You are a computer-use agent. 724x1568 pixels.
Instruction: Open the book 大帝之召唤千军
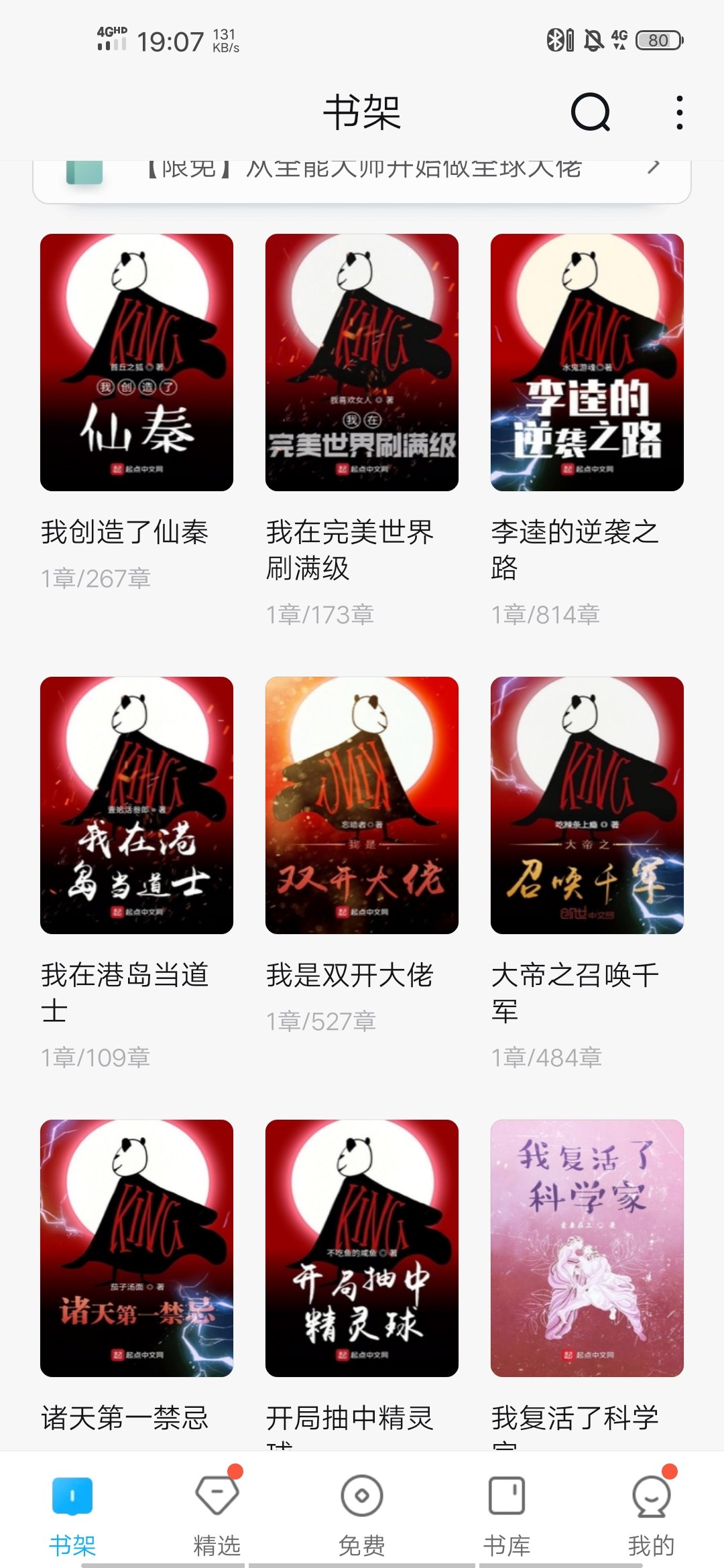tap(587, 805)
